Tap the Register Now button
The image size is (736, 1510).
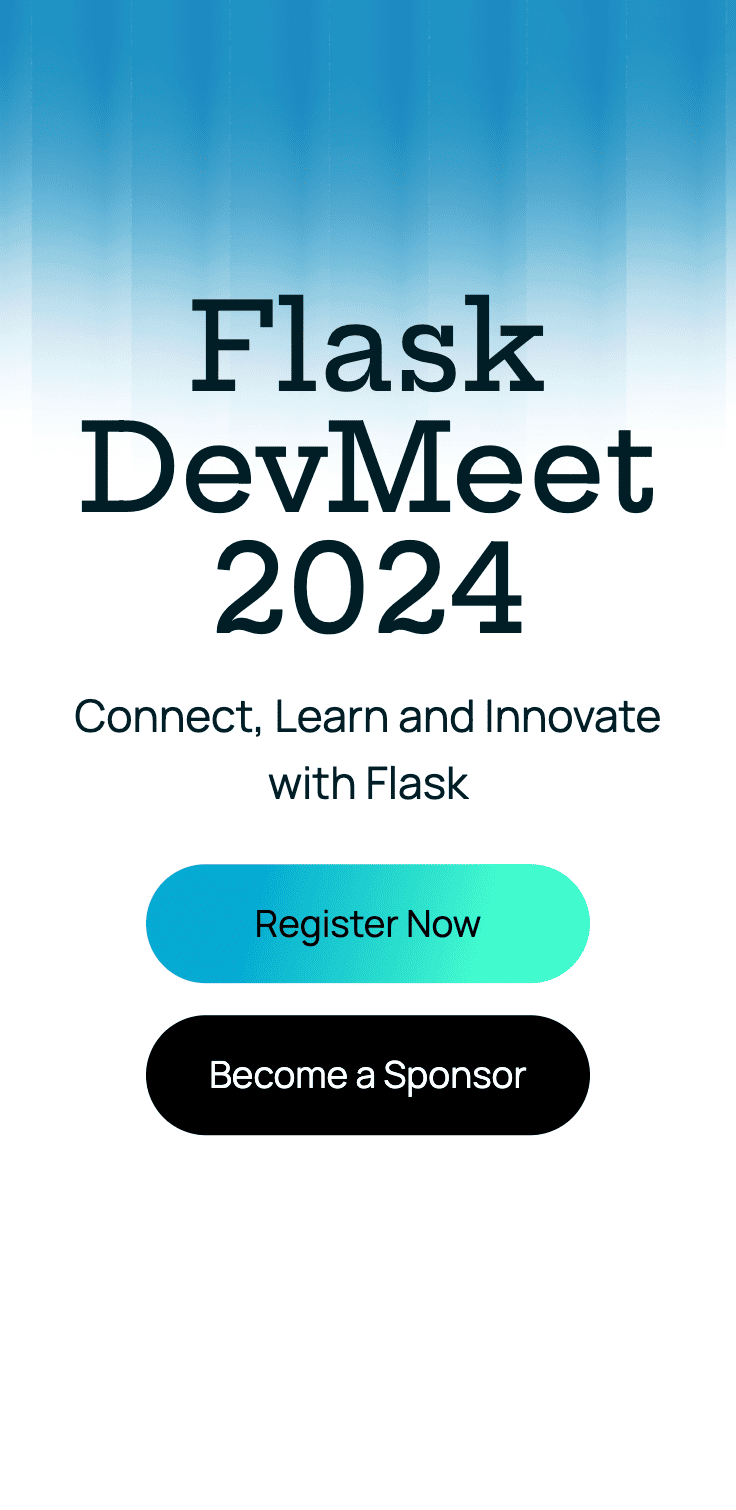pos(367,923)
